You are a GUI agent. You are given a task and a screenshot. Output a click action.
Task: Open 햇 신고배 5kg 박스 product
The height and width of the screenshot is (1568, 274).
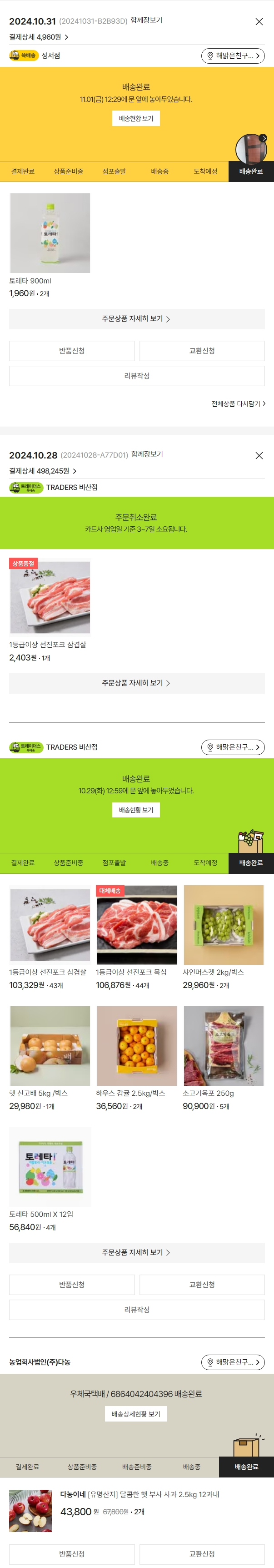(x=50, y=1046)
